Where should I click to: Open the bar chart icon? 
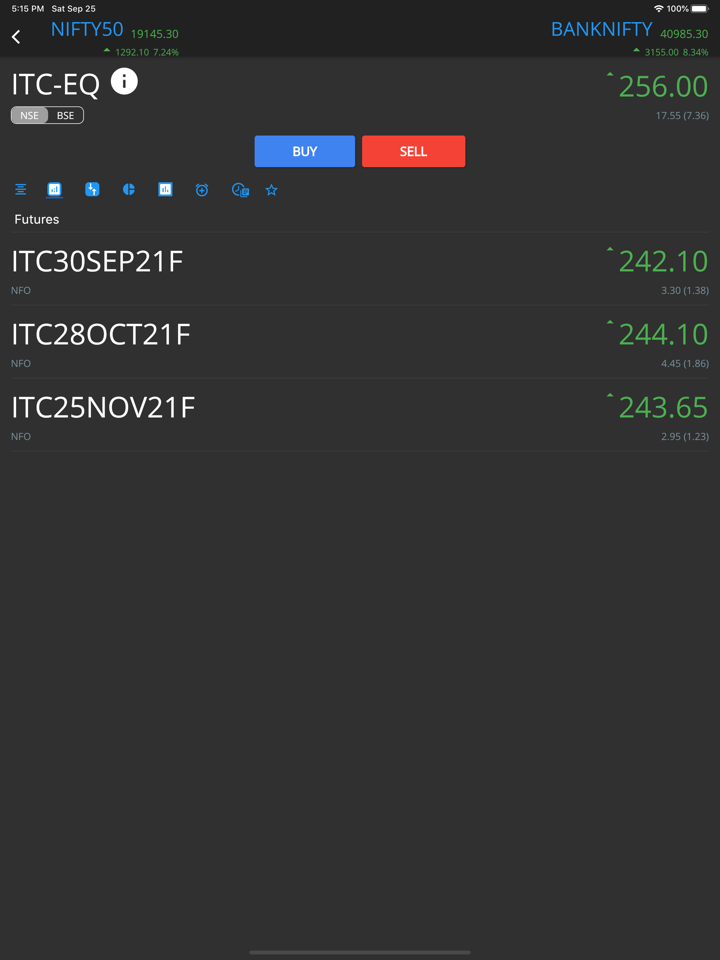[x=165, y=190]
